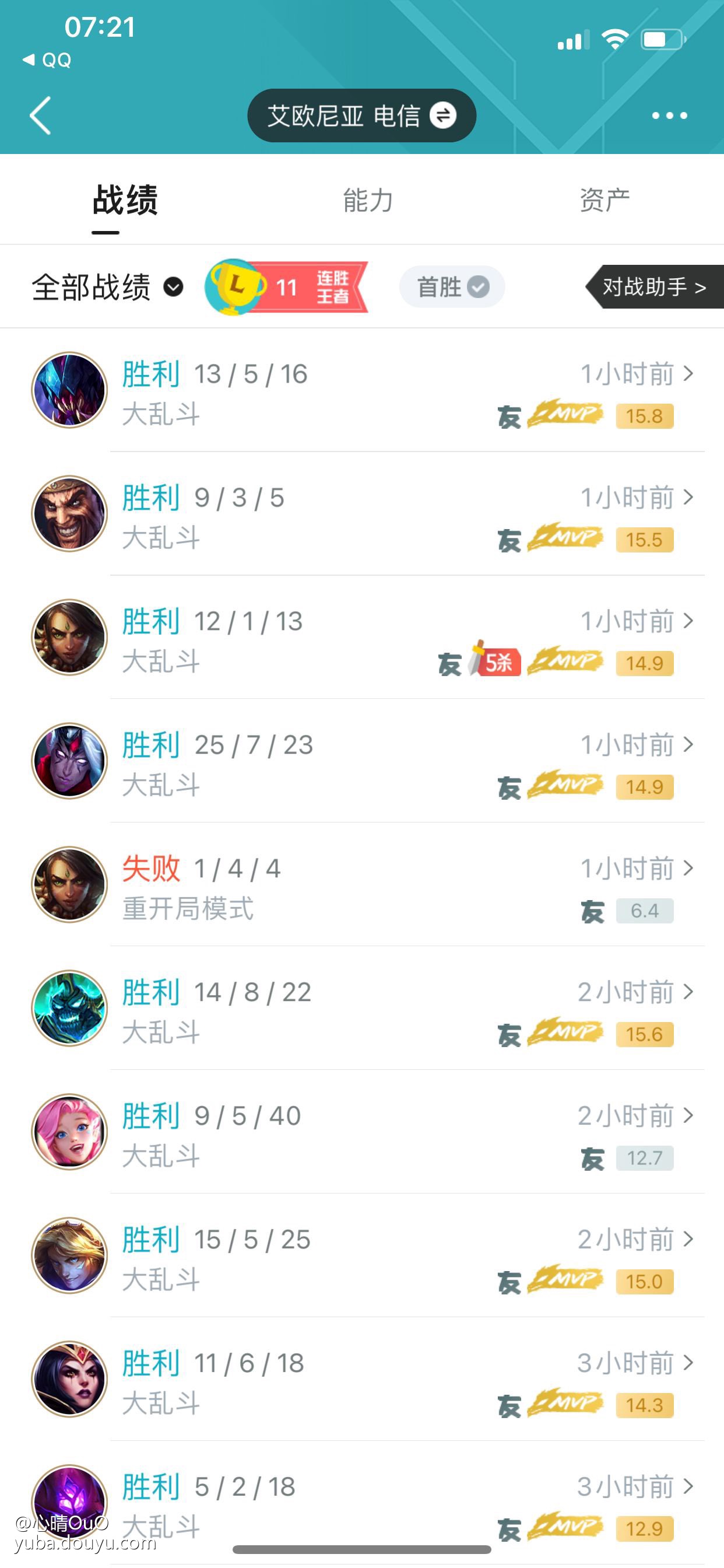724x1568 pixels.
Task: Go back using the top-left arrow
Action: click(40, 116)
